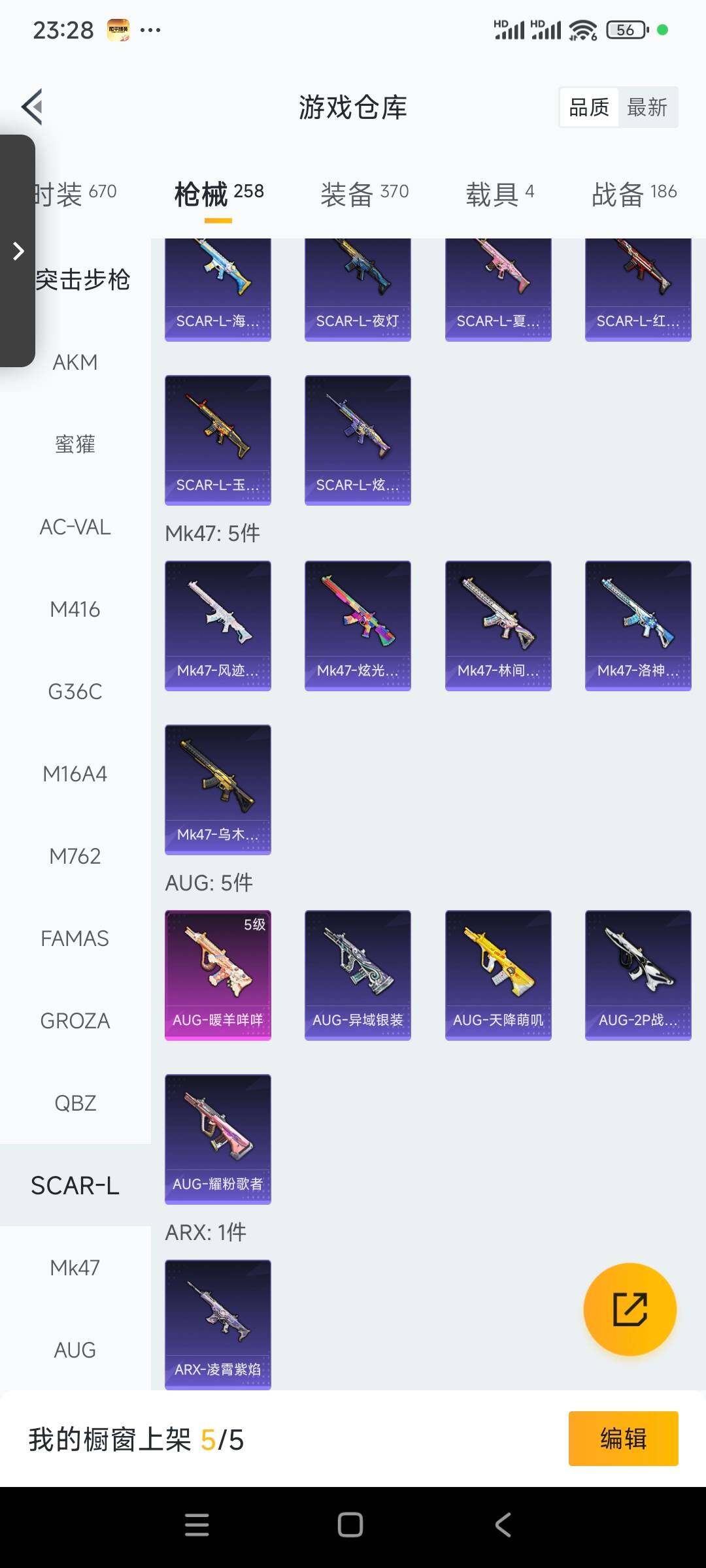
Task: Select GROZA in the sidebar
Action: click(75, 1021)
